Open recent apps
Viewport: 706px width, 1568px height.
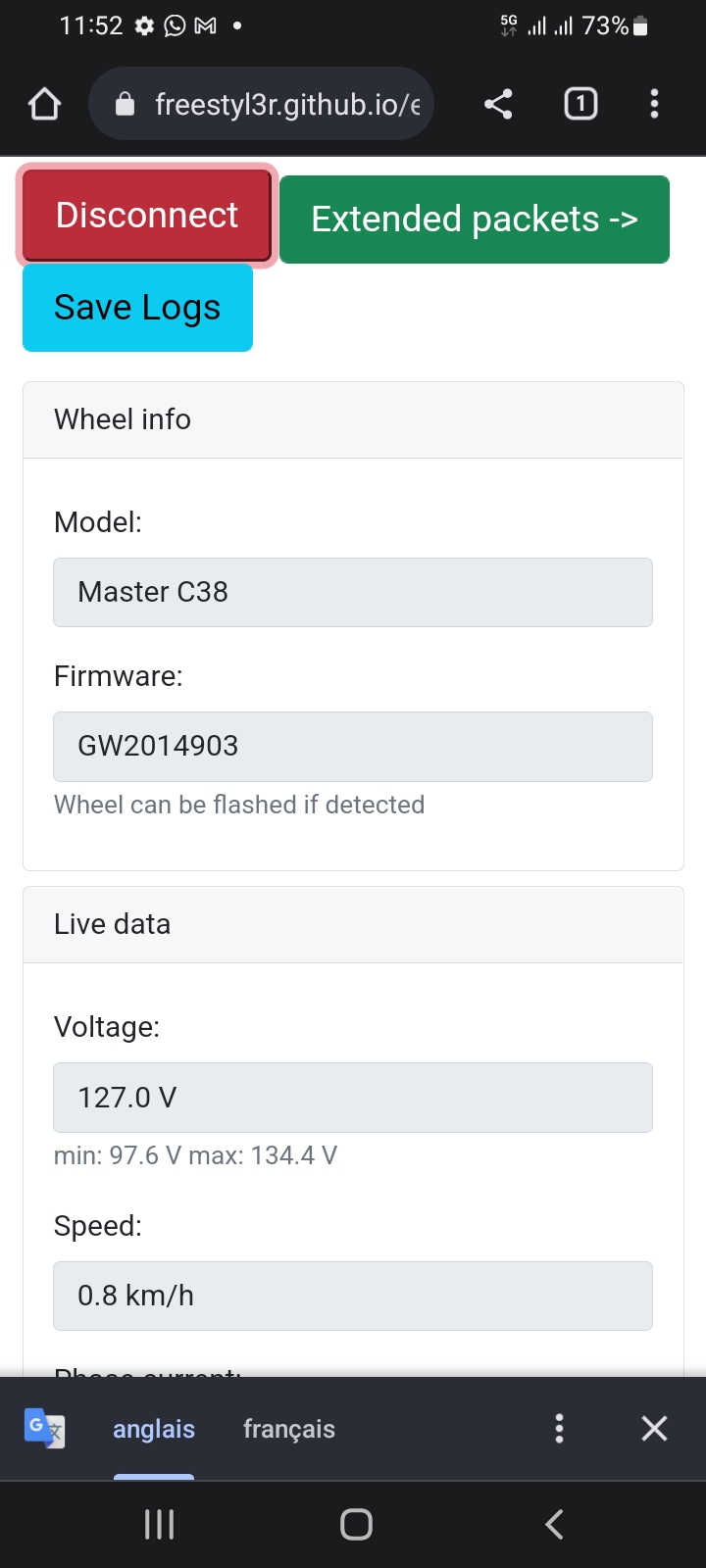pos(159,1524)
